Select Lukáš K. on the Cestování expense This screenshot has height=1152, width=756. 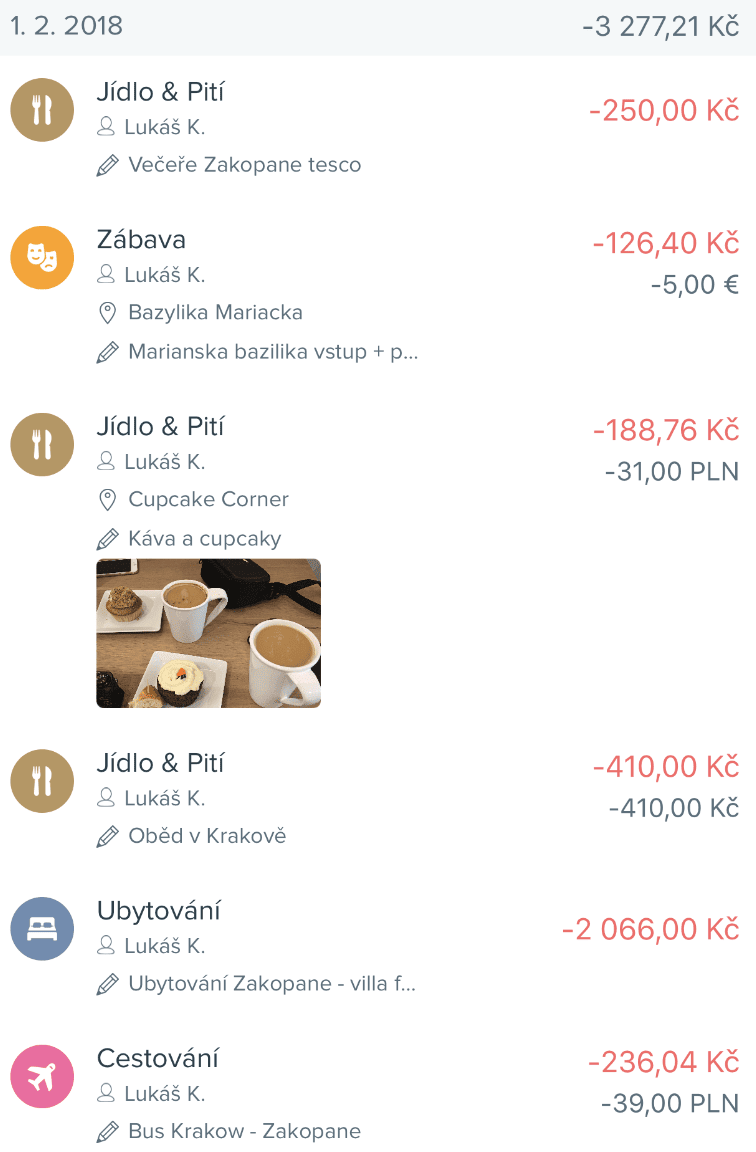(165, 1096)
